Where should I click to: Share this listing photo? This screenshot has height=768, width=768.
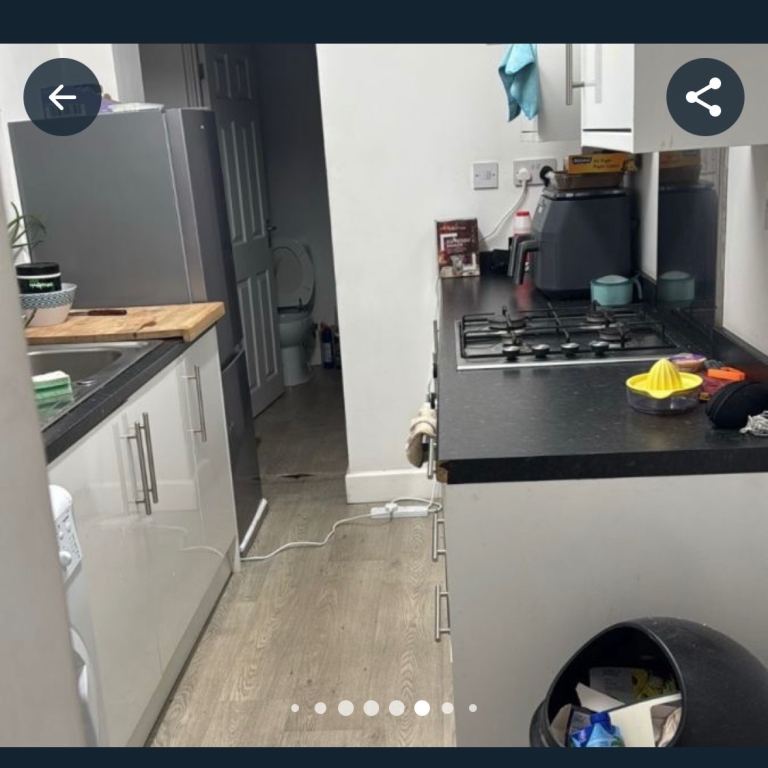(x=705, y=97)
